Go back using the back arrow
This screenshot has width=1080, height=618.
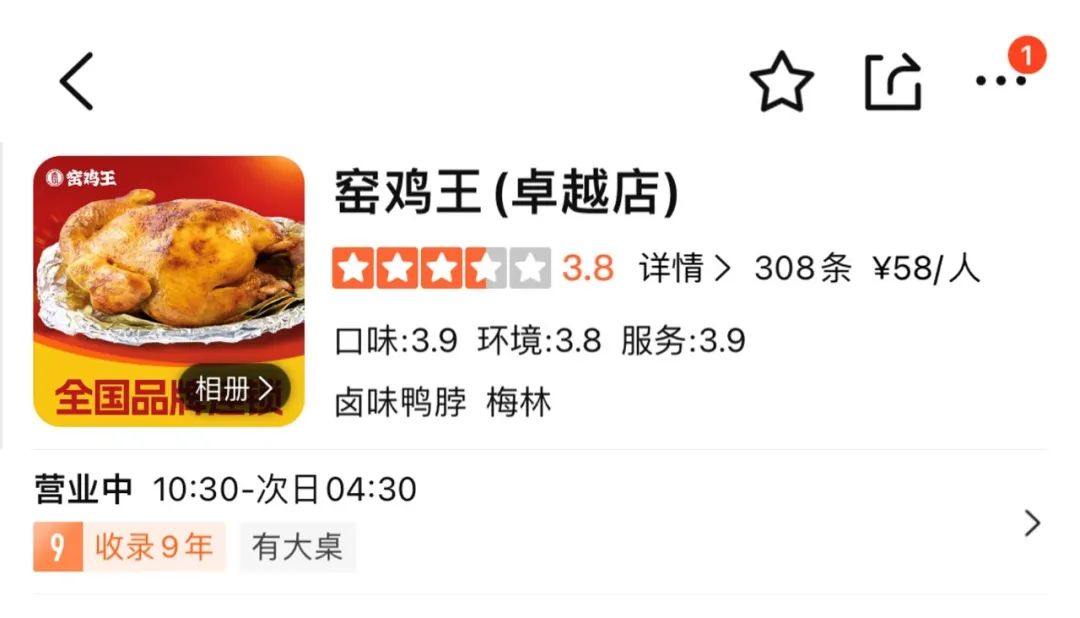tap(77, 81)
